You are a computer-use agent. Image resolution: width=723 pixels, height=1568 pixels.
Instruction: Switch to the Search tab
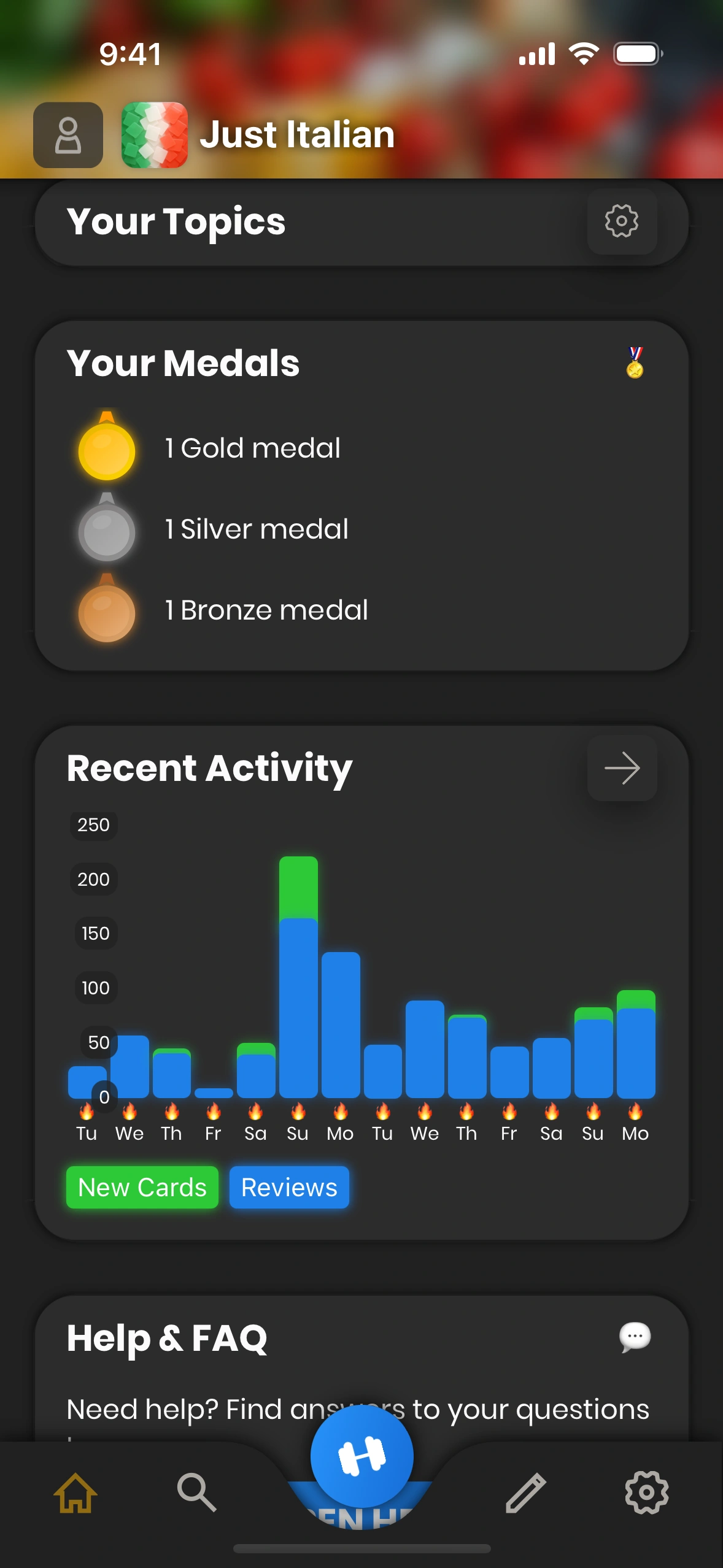(196, 1492)
